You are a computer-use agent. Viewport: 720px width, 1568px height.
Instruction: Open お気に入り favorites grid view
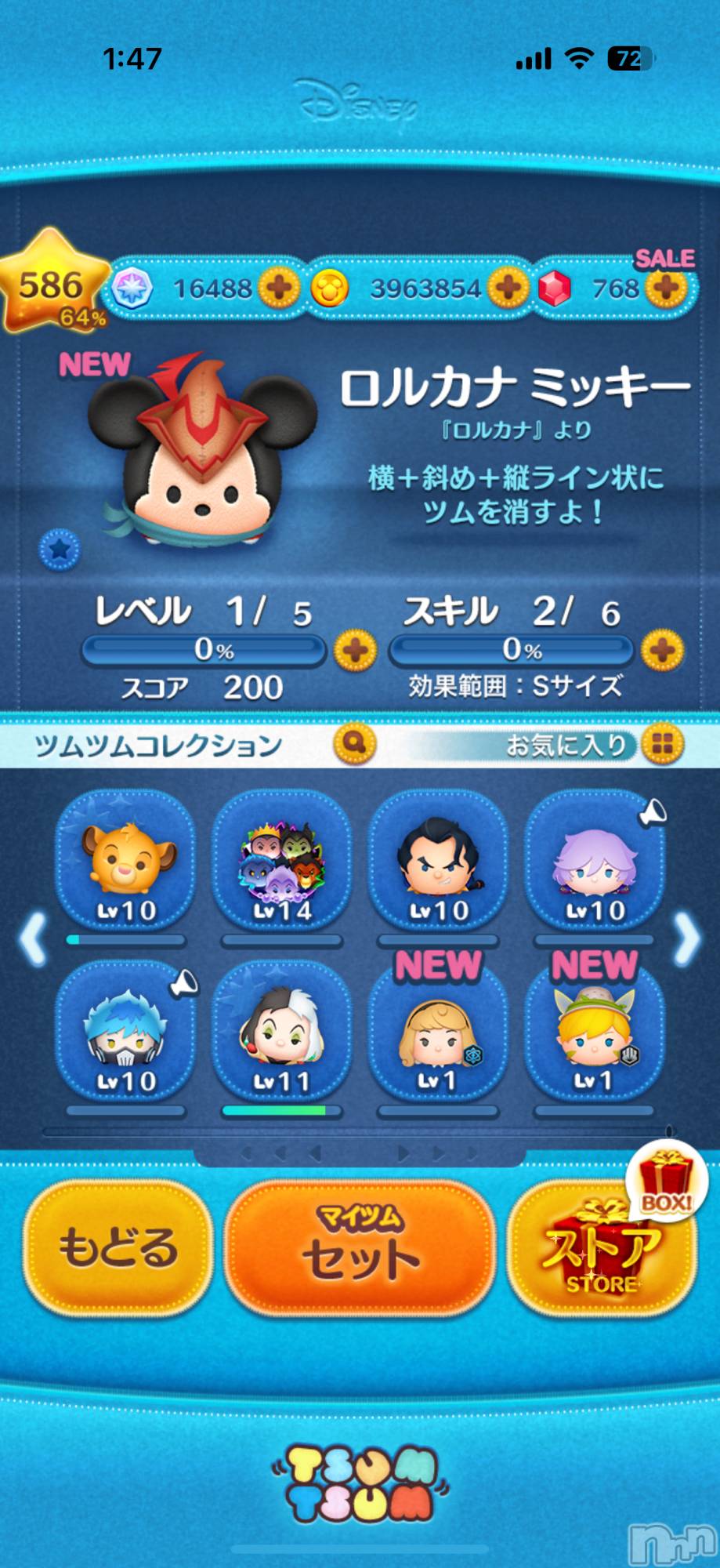[662, 744]
